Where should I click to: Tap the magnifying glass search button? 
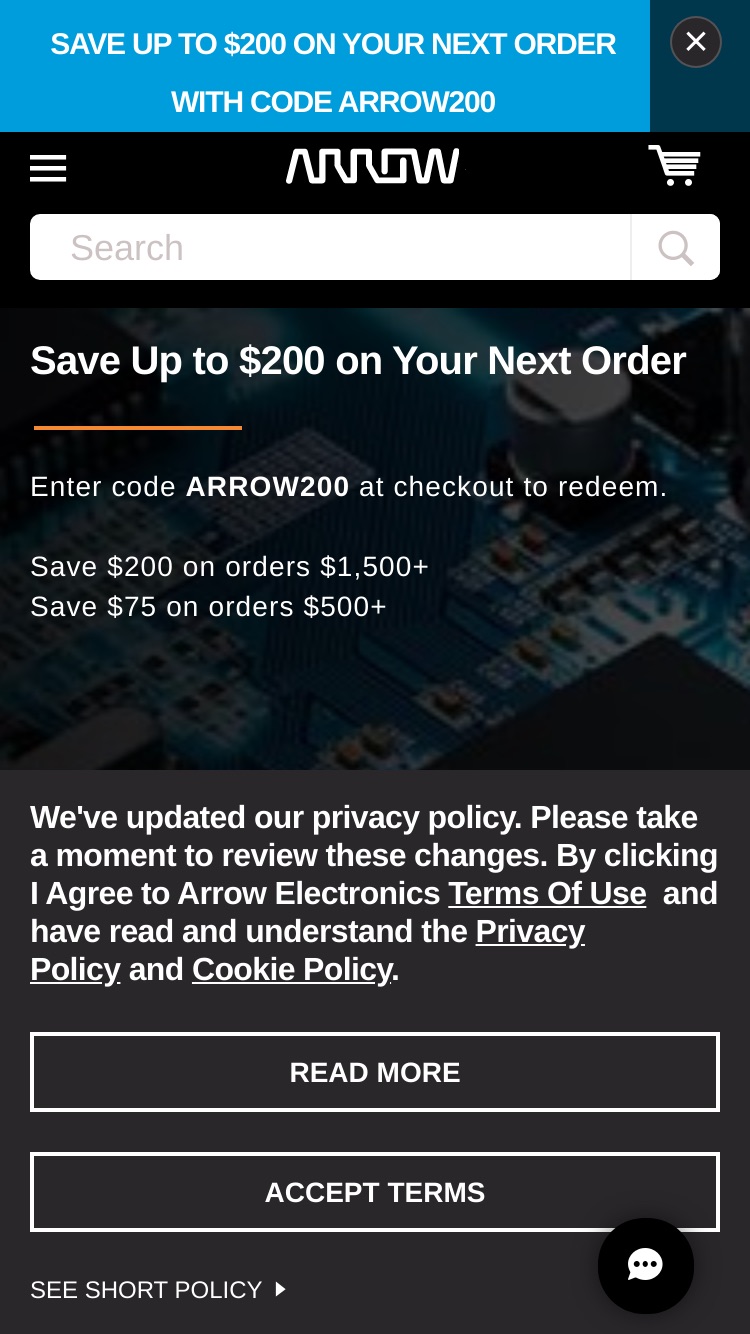pyautogui.click(x=676, y=247)
